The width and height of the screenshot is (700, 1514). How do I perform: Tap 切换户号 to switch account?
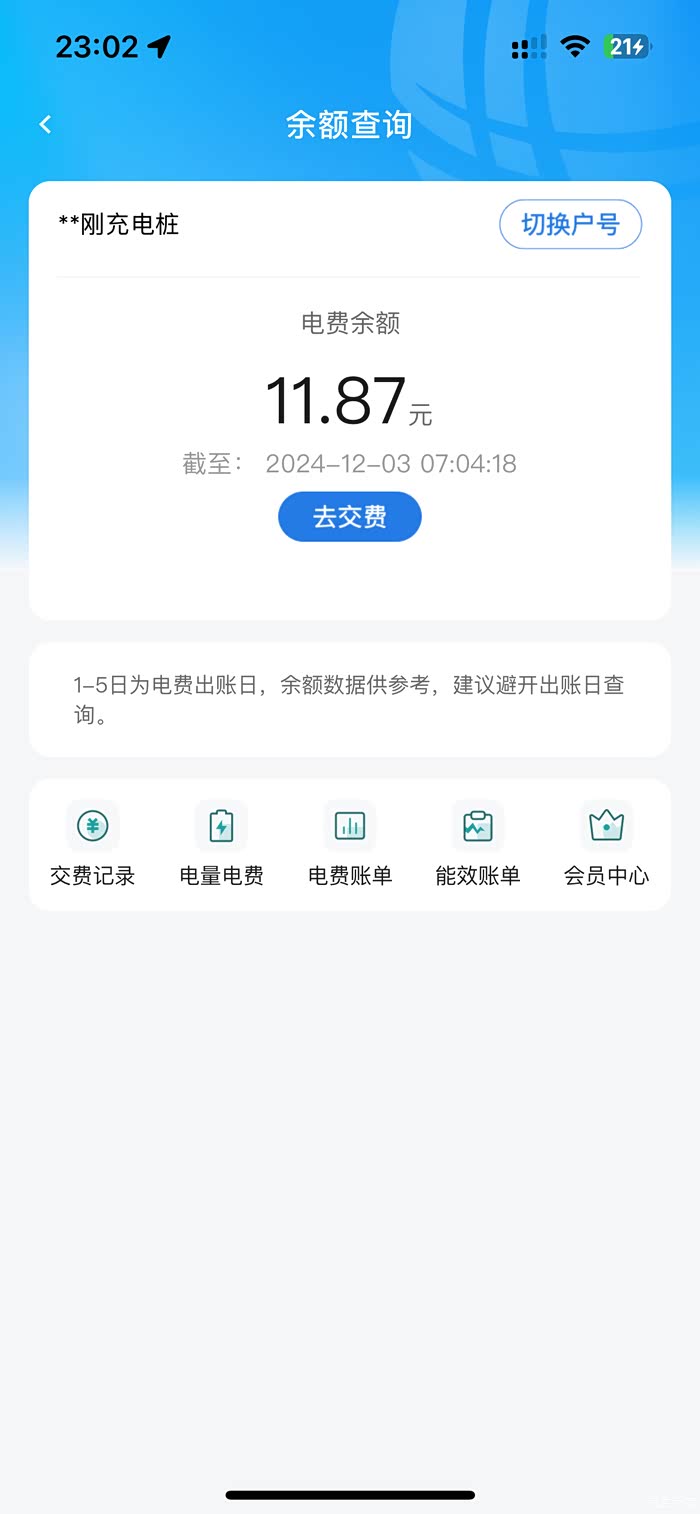pyautogui.click(x=570, y=225)
